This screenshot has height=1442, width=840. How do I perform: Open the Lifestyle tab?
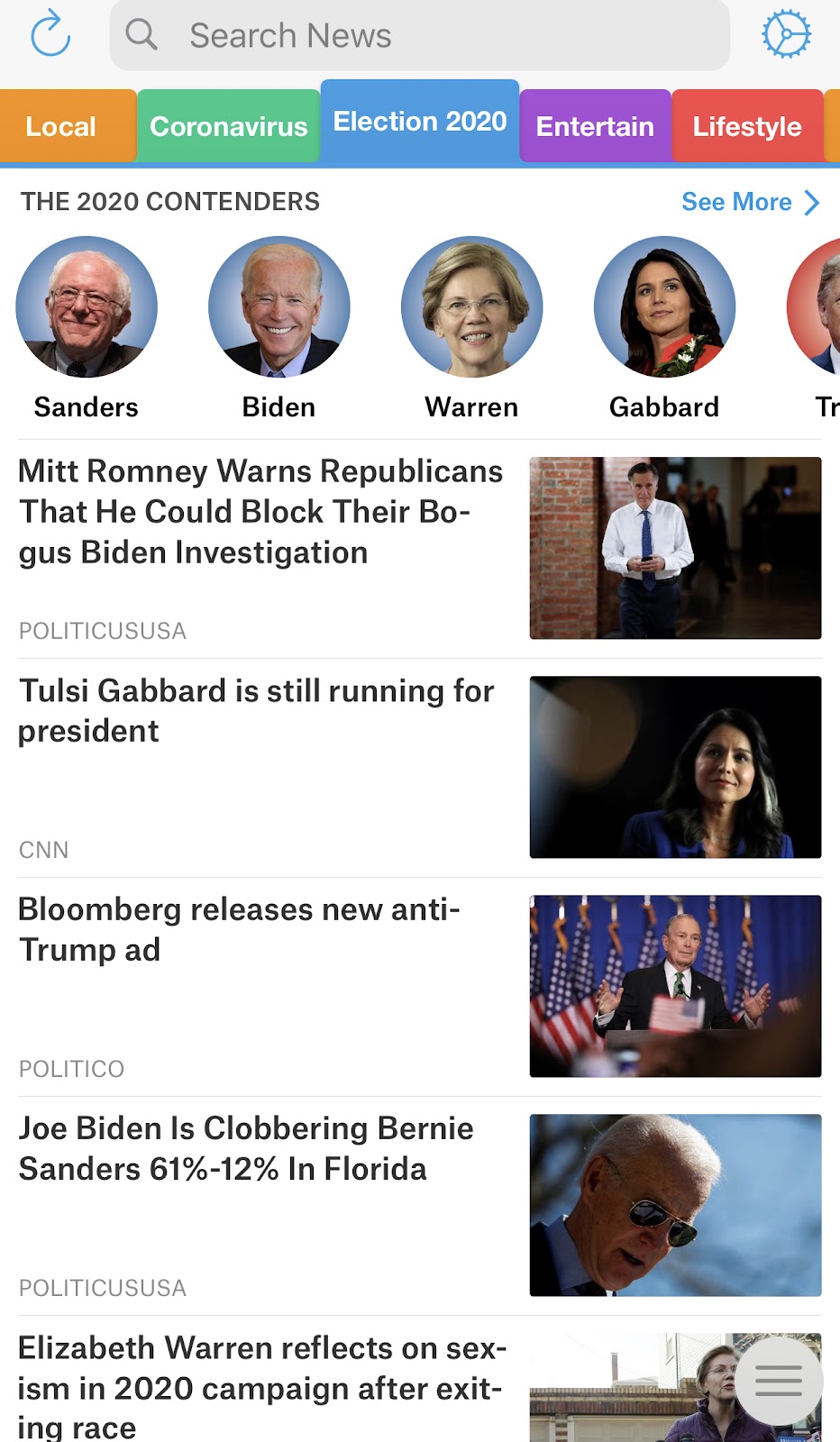[x=746, y=126]
